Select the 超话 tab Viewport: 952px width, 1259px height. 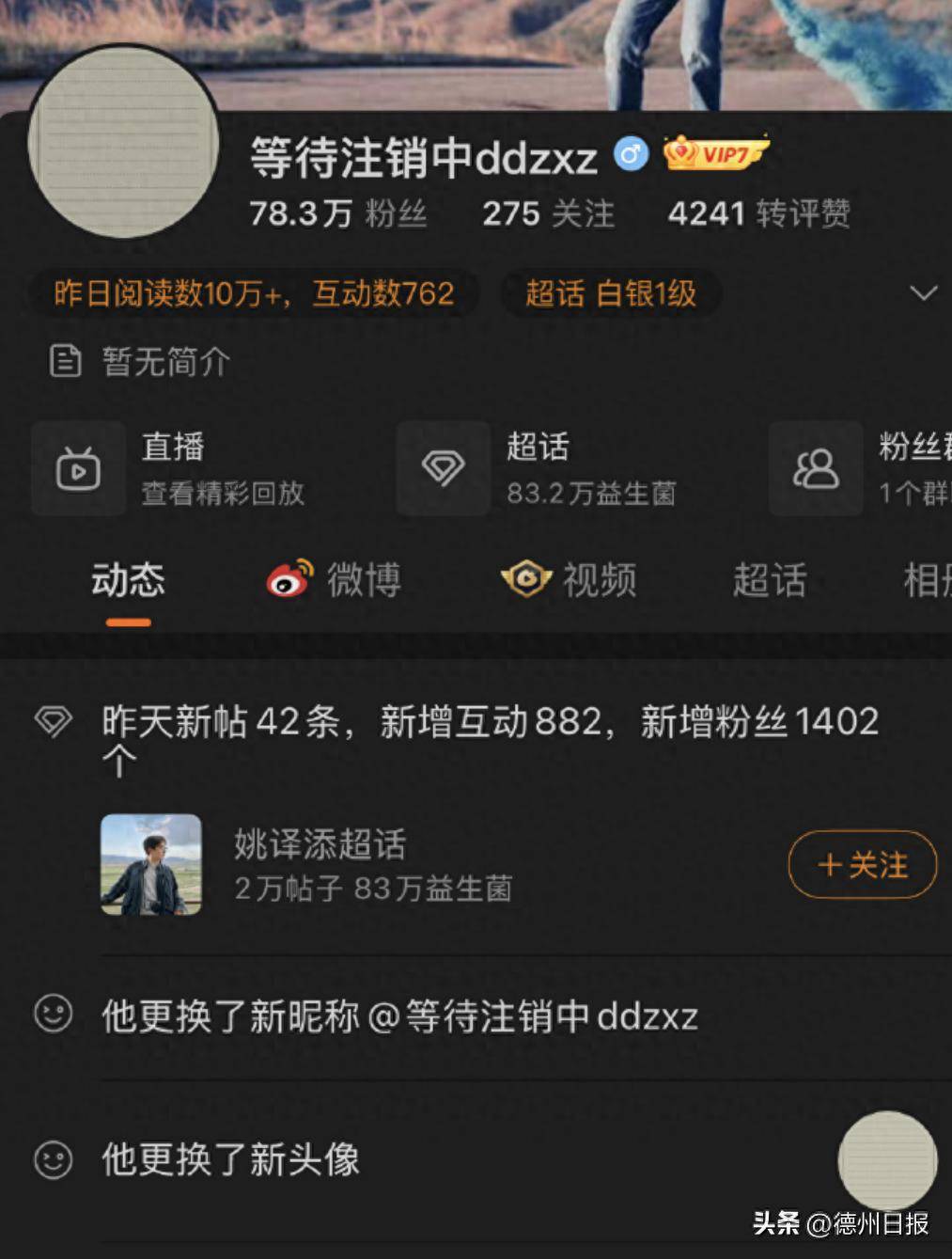click(769, 580)
